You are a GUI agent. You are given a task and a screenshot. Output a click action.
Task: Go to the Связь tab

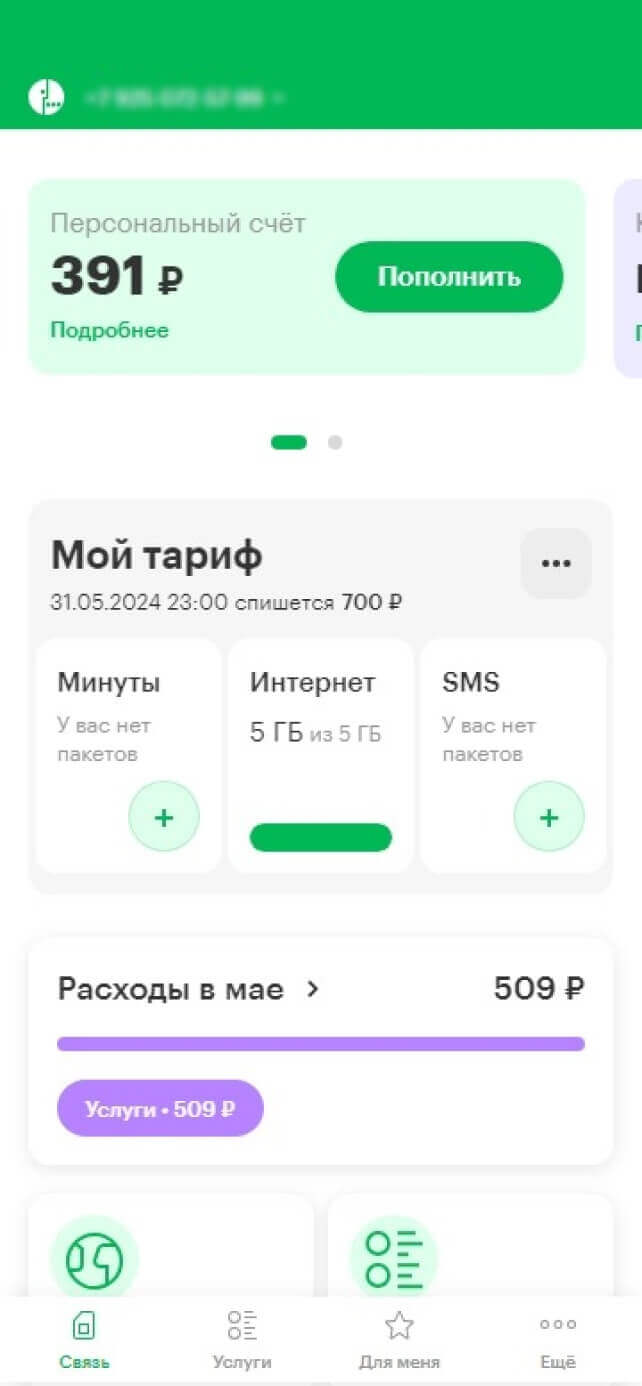(x=84, y=1340)
